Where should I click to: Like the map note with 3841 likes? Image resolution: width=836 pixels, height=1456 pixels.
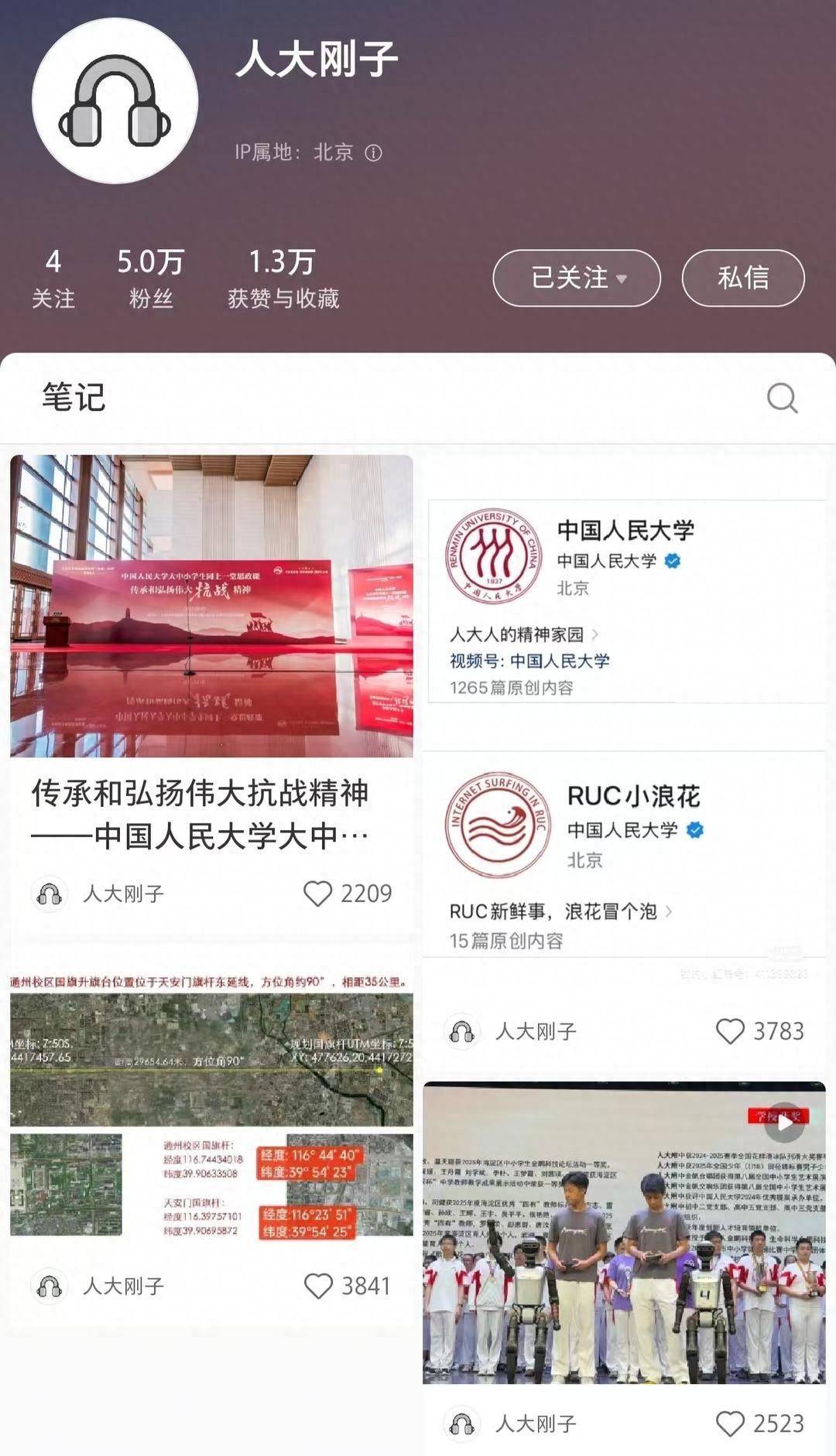(317, 1286)
